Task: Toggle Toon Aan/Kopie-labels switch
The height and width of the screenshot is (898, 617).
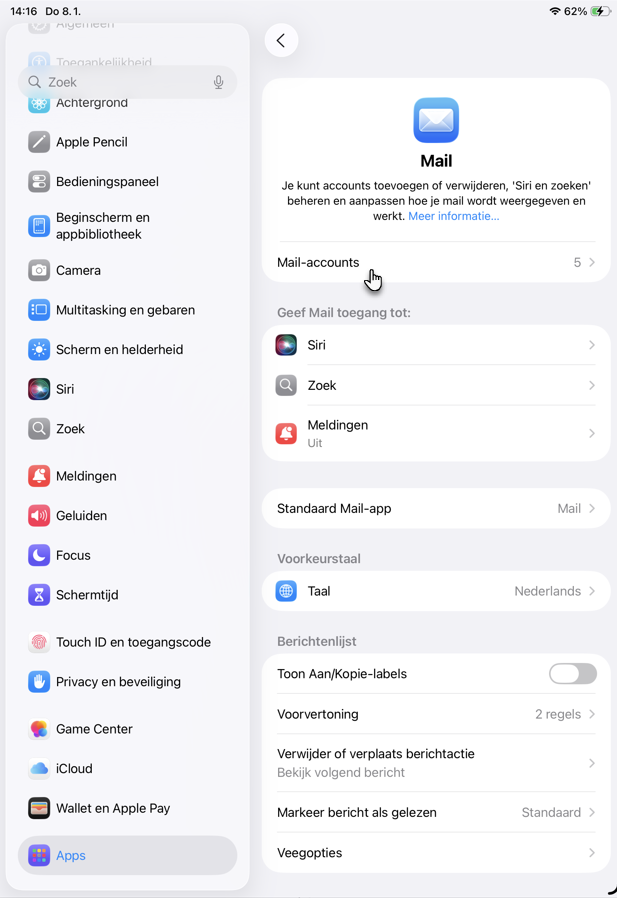Action: click(x=572, y=674)
